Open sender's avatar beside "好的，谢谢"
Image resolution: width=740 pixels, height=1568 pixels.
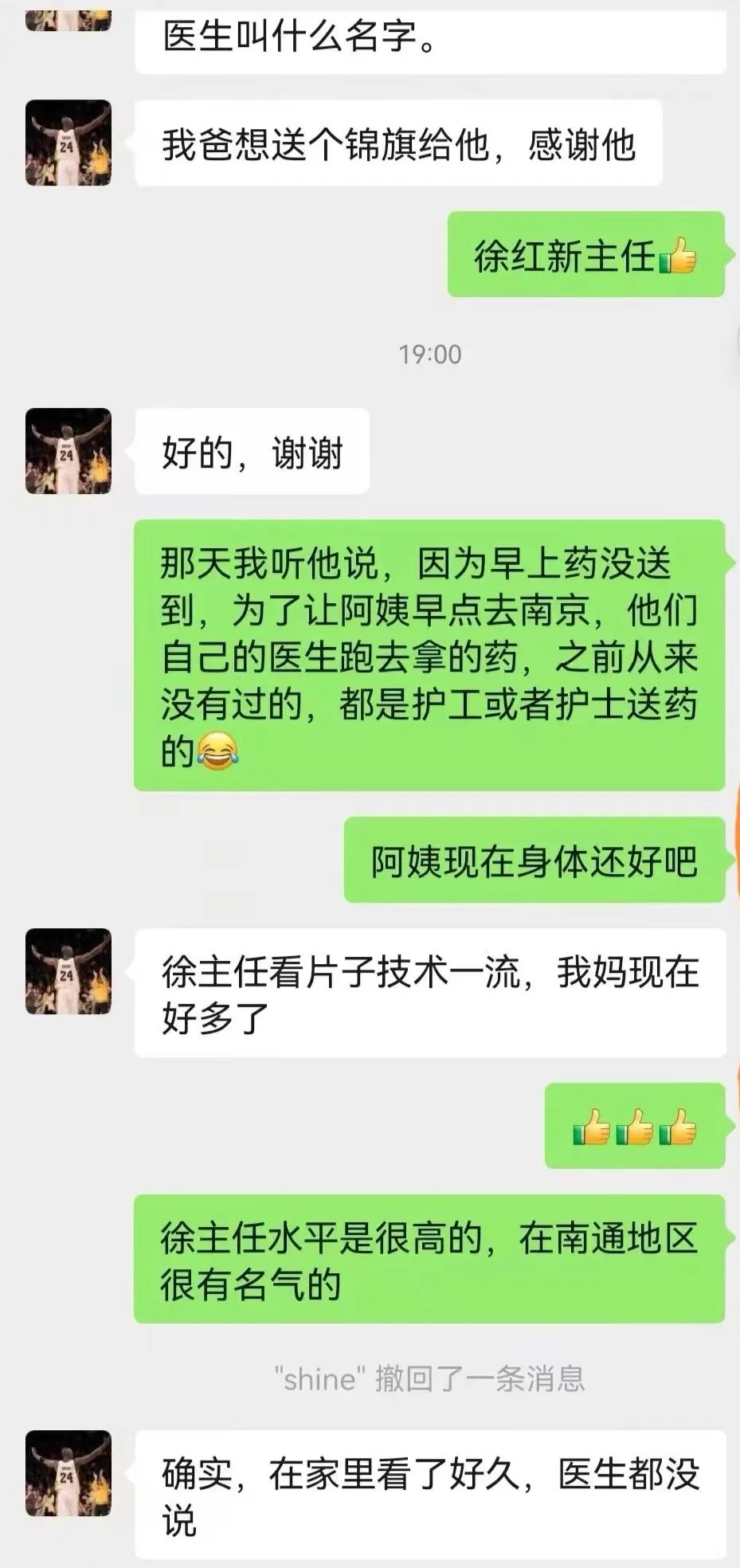tap(69, 451)
